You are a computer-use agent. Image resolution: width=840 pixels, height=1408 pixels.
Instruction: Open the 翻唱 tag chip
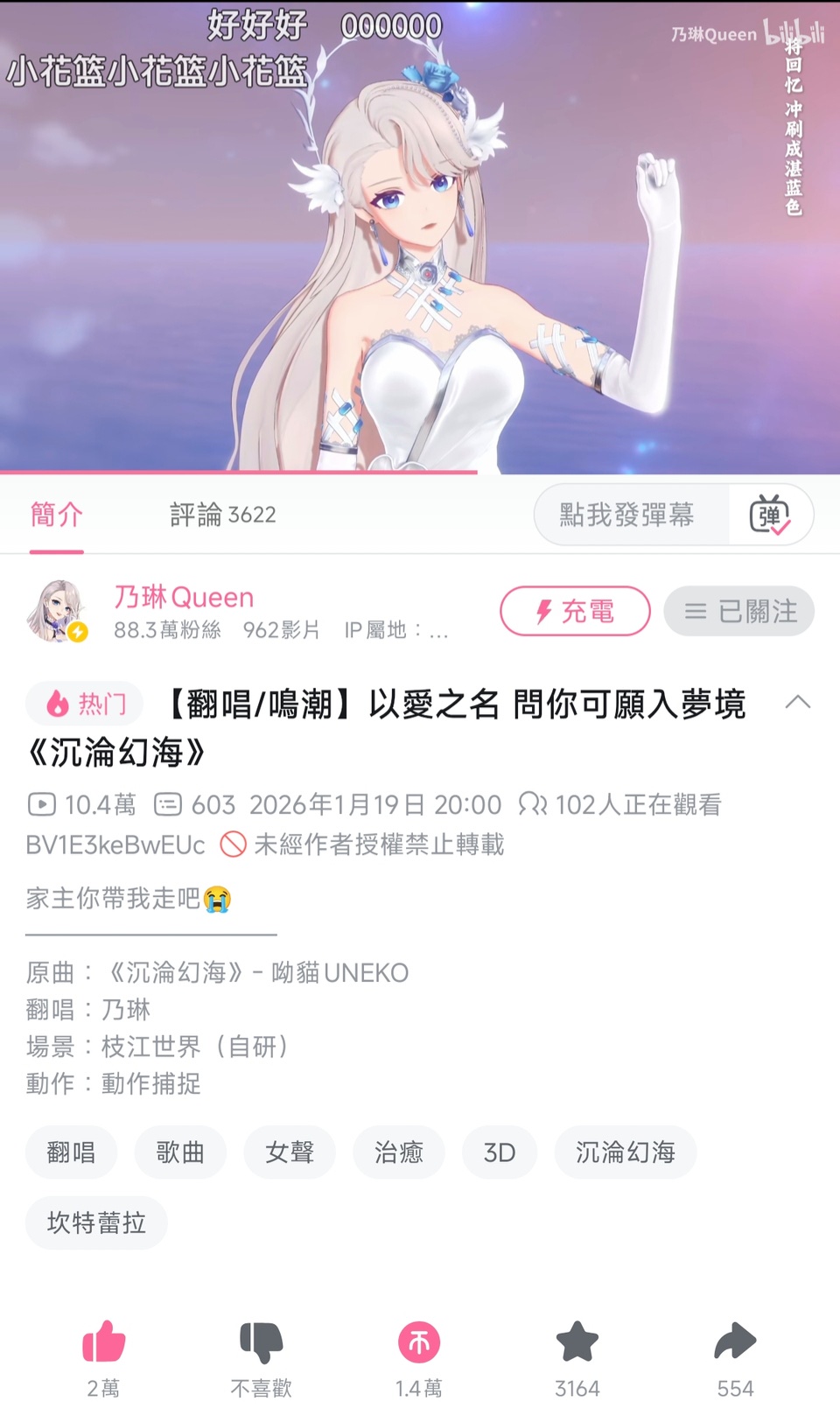click(x=71, y=1152)
